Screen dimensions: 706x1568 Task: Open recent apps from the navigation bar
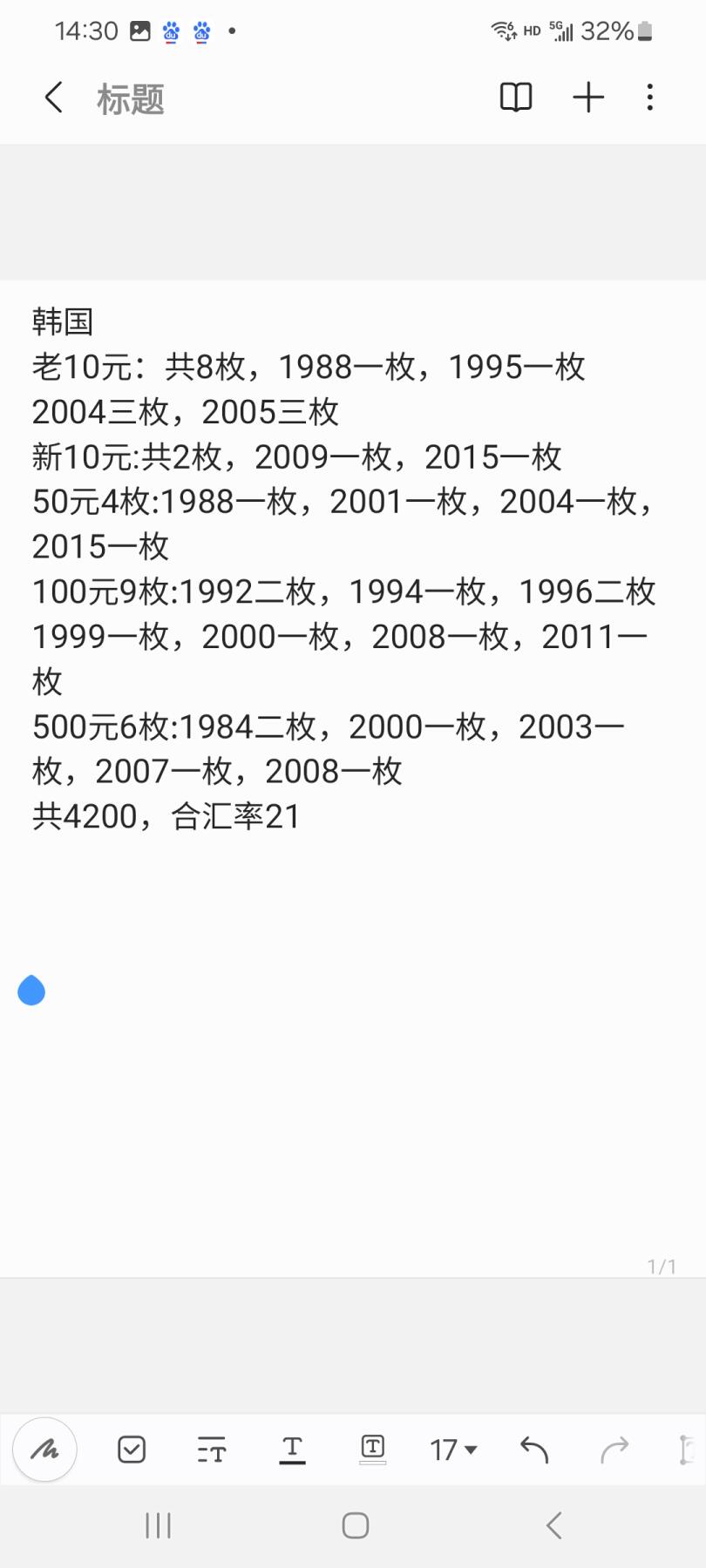pos(158,1525)
